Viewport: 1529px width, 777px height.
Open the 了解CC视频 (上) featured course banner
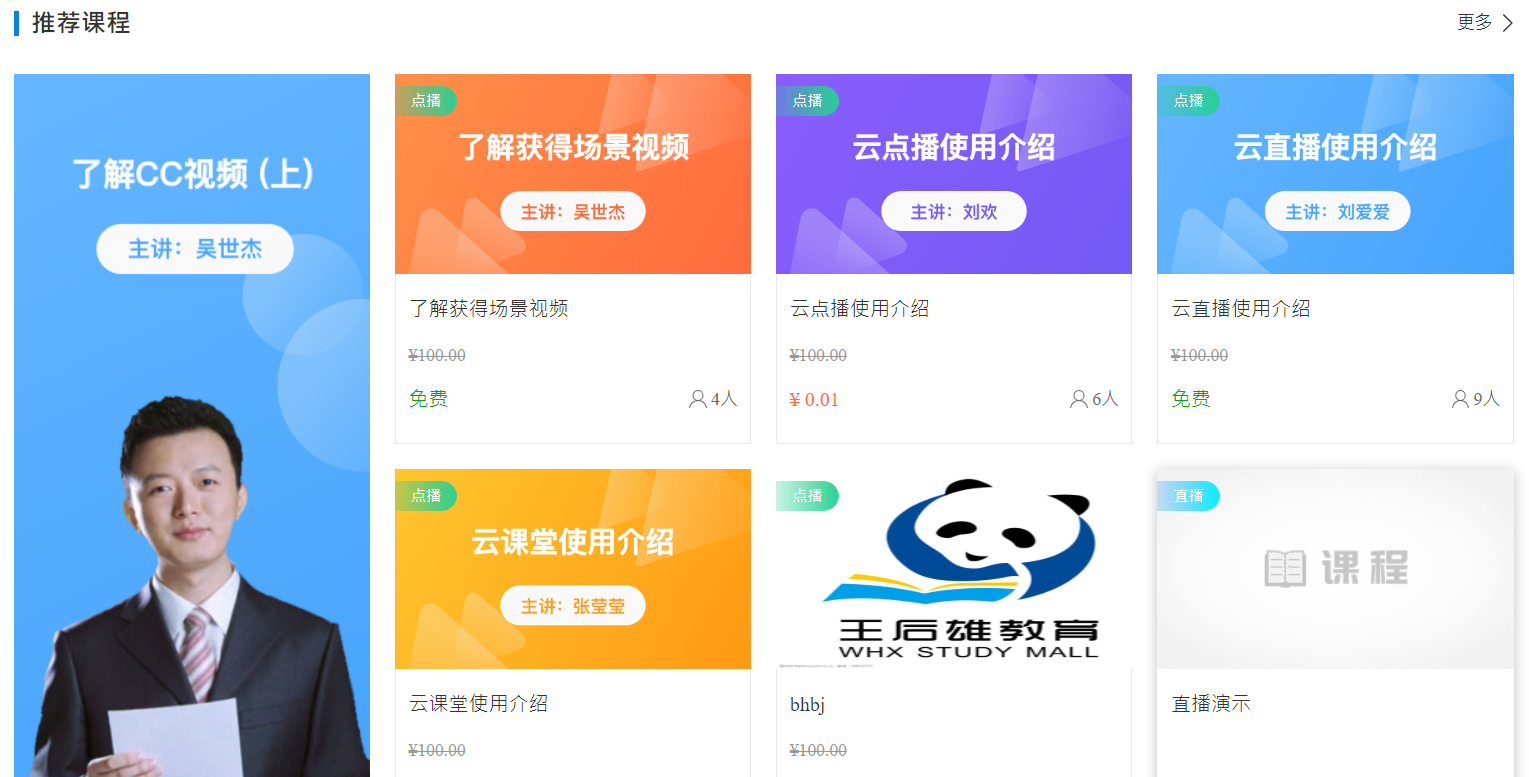pyautogui.click(x=191, y=425)
